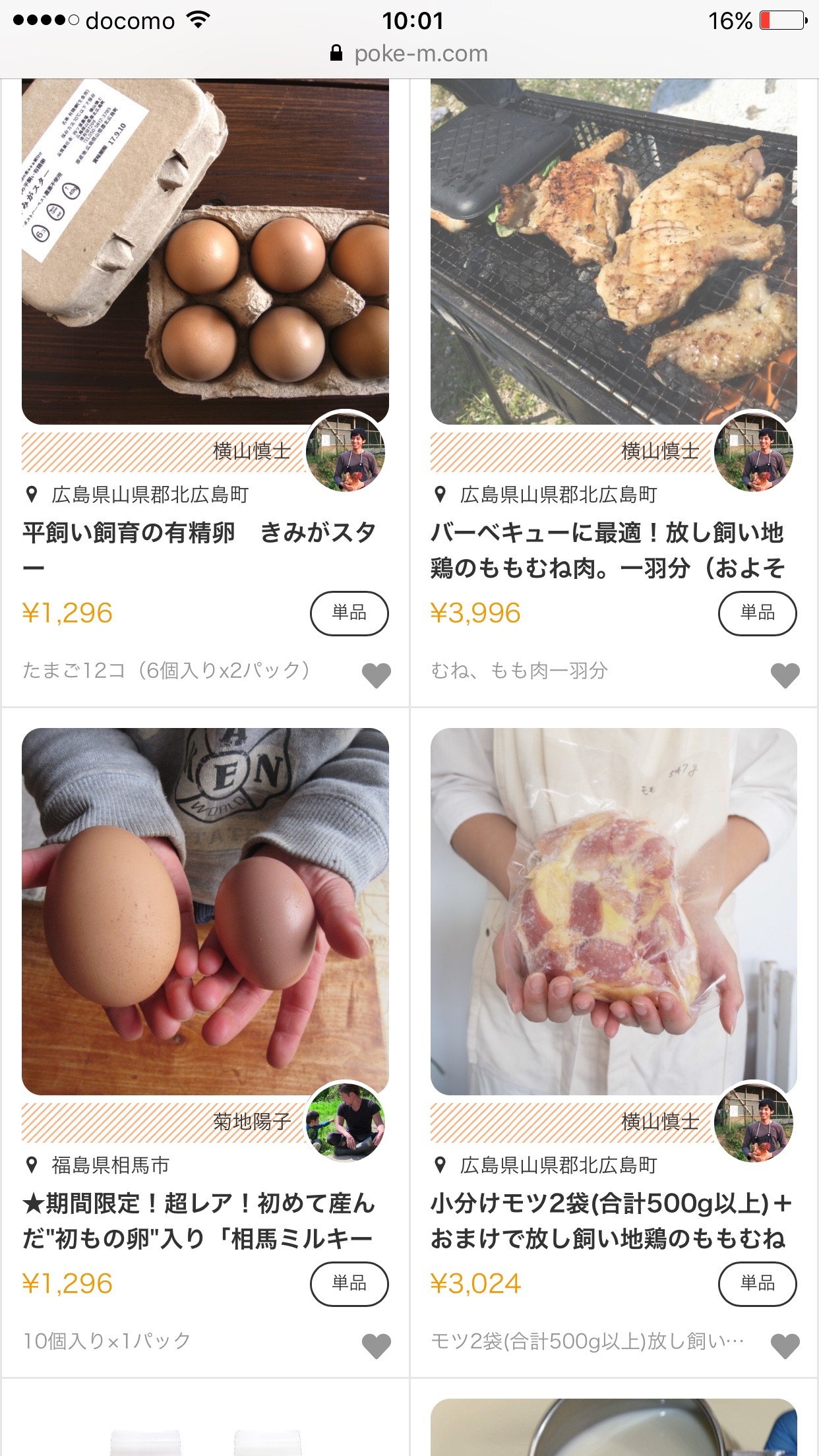Heart the 期間限定 初もの卵 listing
The width and height of the screenshot is (819, 1456).
pyautogui.click(x=377, y=1345)
